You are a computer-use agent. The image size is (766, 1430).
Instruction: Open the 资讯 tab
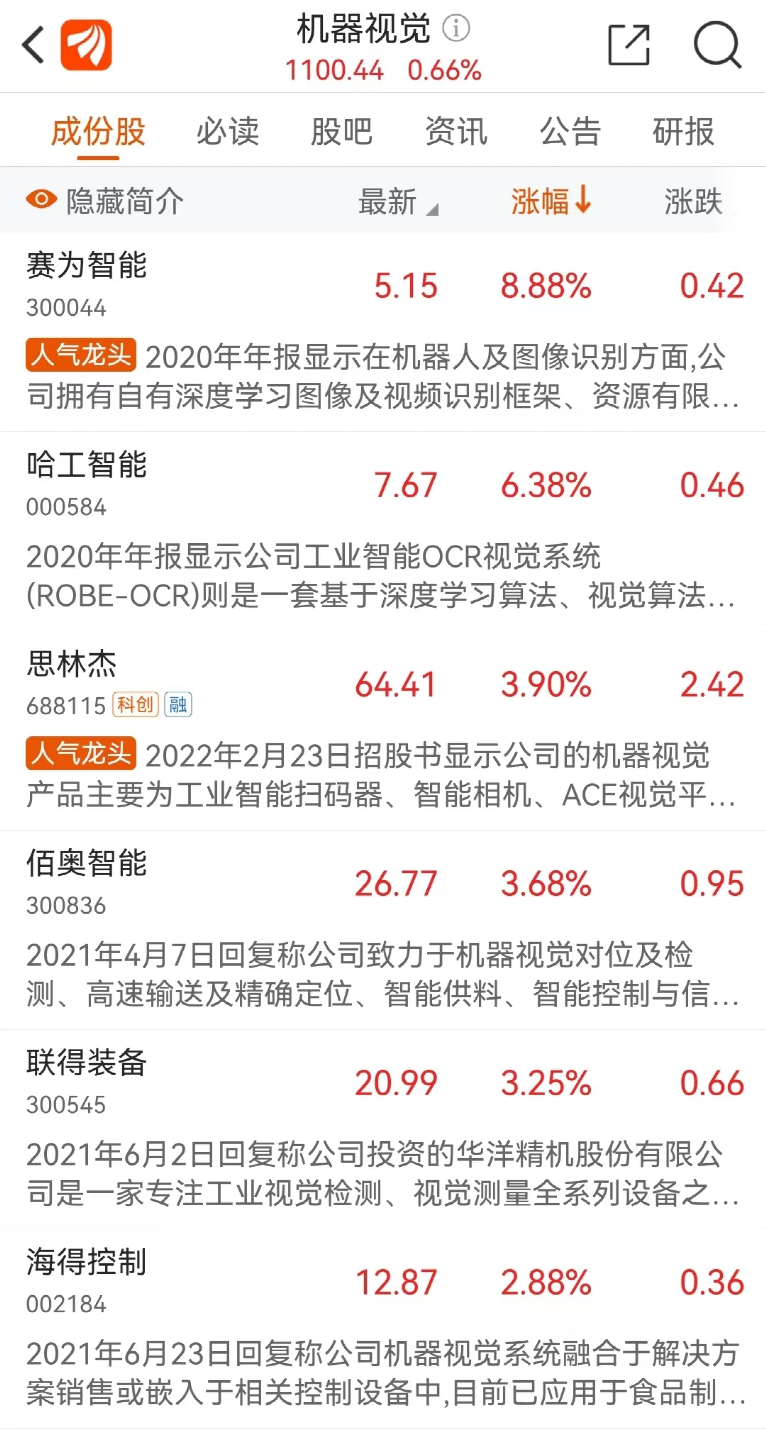[456, 131]
